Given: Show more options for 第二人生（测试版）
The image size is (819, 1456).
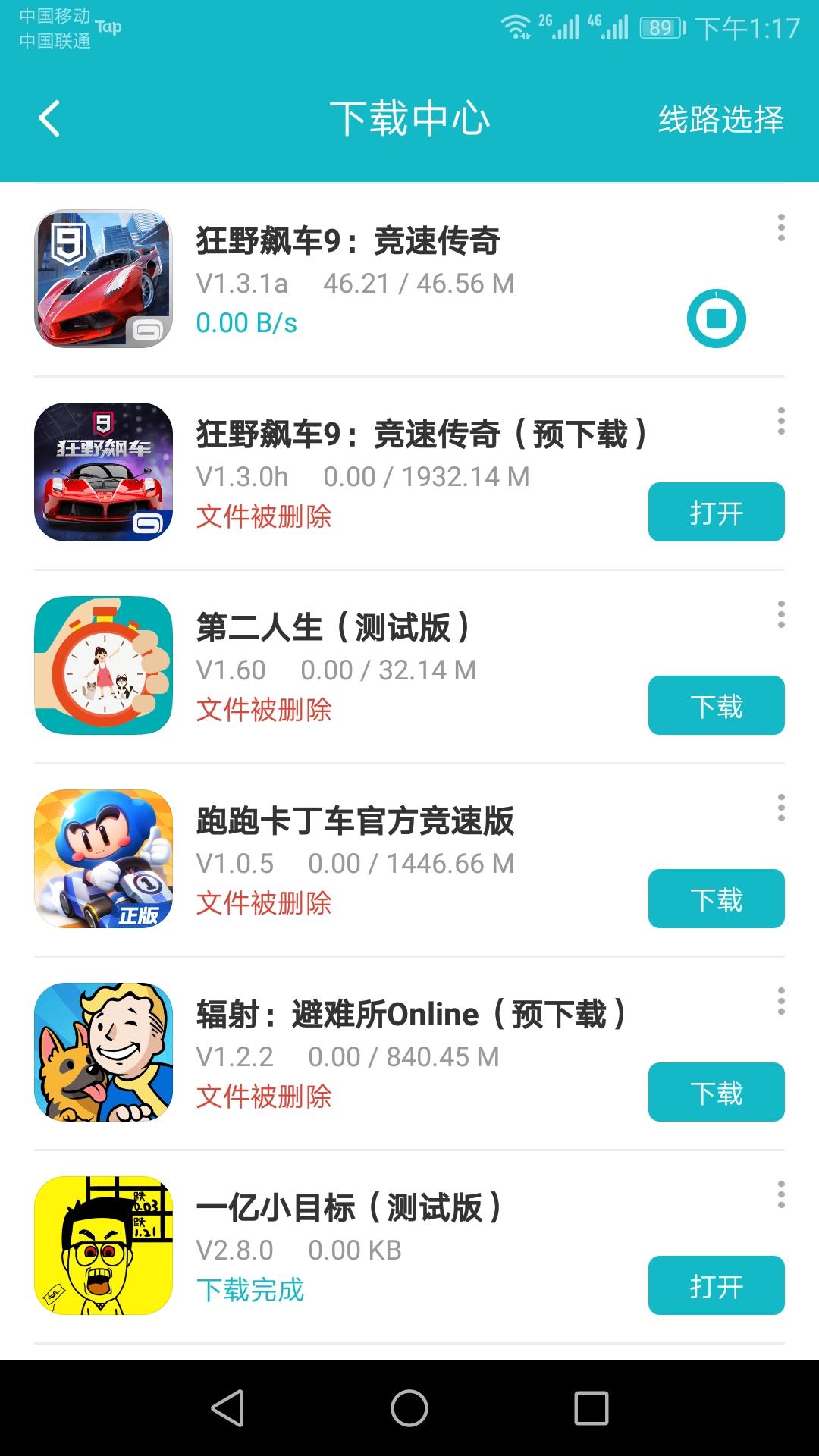Looking at the screenshot, I should [780, 614].
